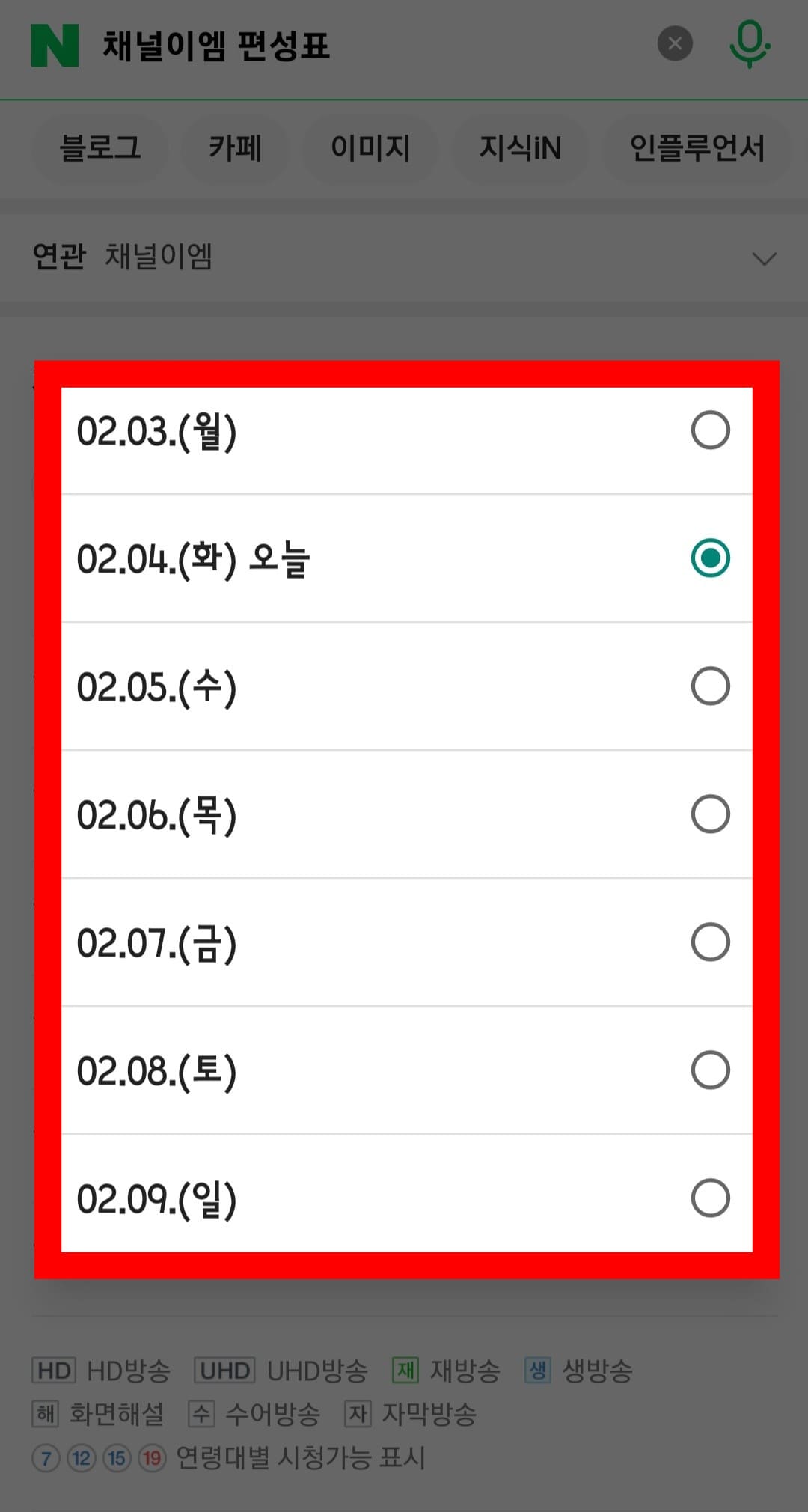Screen dimensions: 808x1512
Task: Switch to the 이미지 tab
Action: 372,149
